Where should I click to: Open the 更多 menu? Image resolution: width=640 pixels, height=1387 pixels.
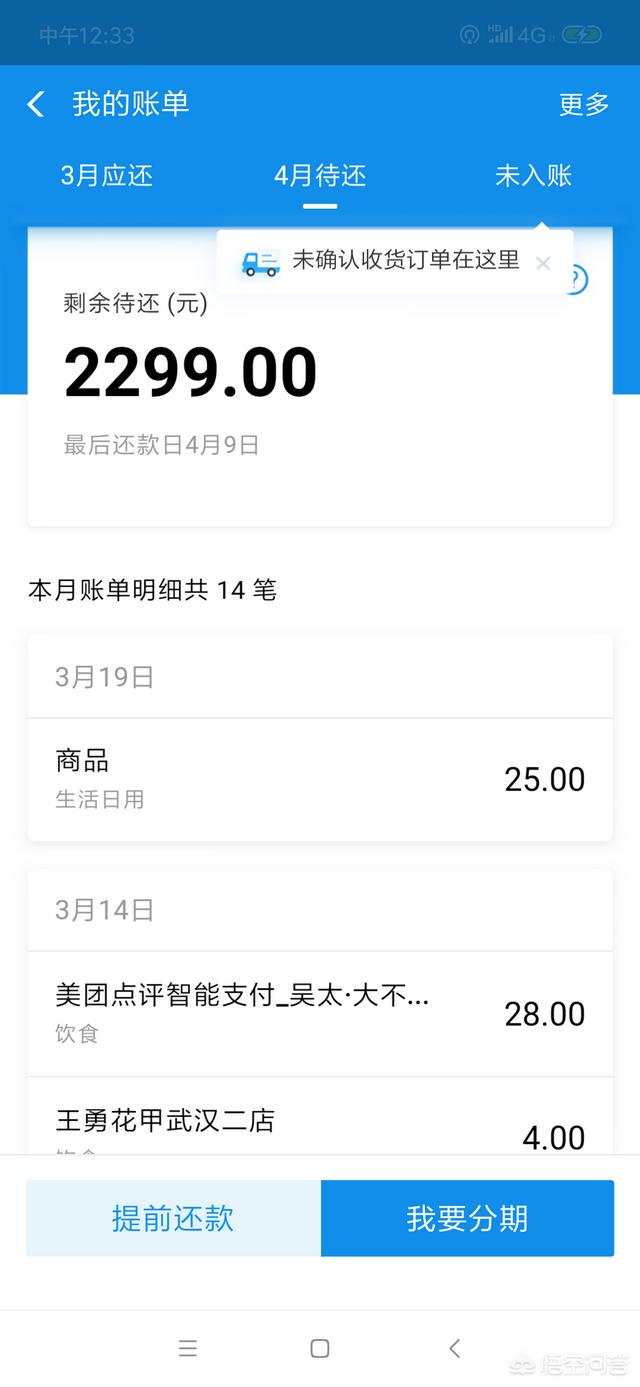point(584,104)
